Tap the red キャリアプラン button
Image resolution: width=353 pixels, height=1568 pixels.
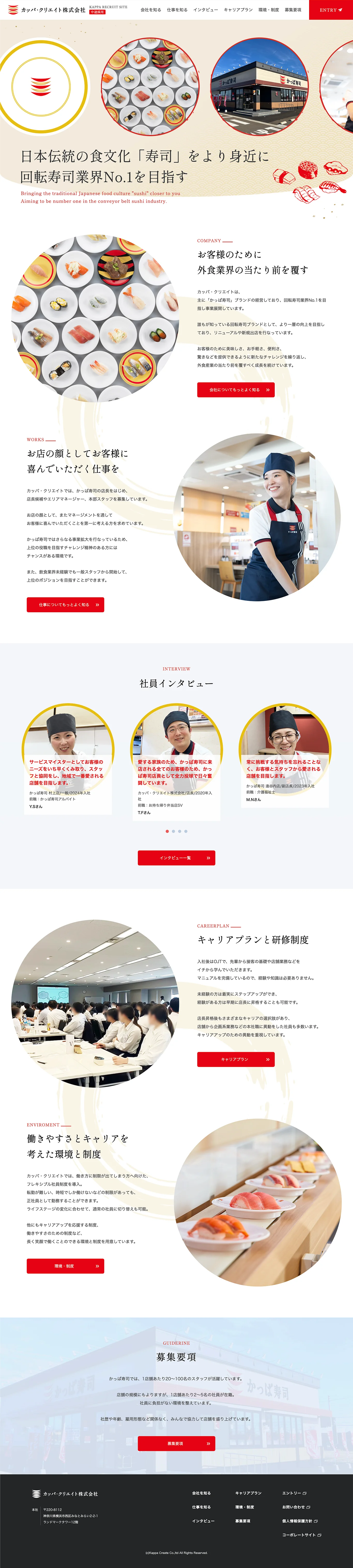coord(235,1059)
